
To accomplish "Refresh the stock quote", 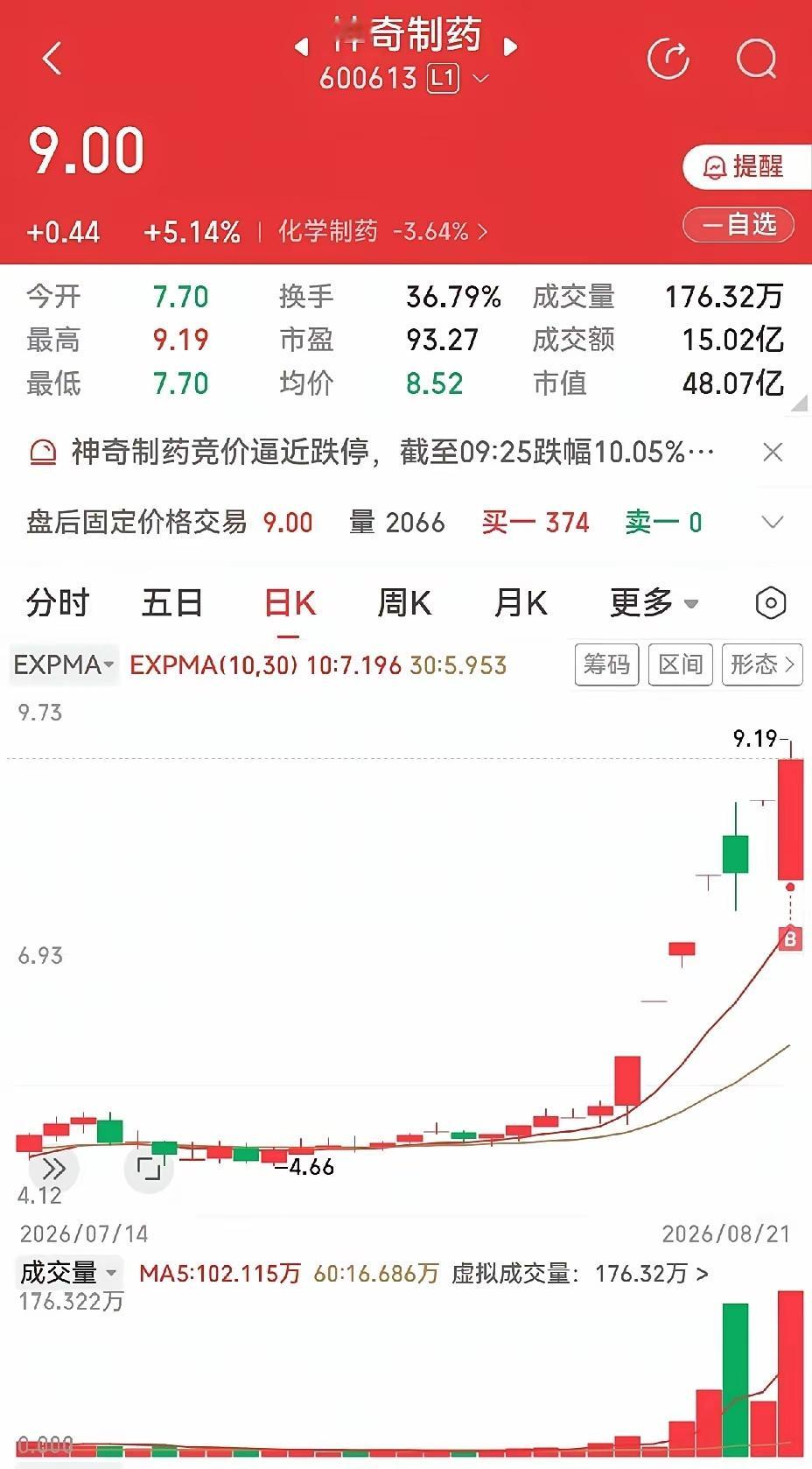I will pyautogui.click(x=668, y=59).
